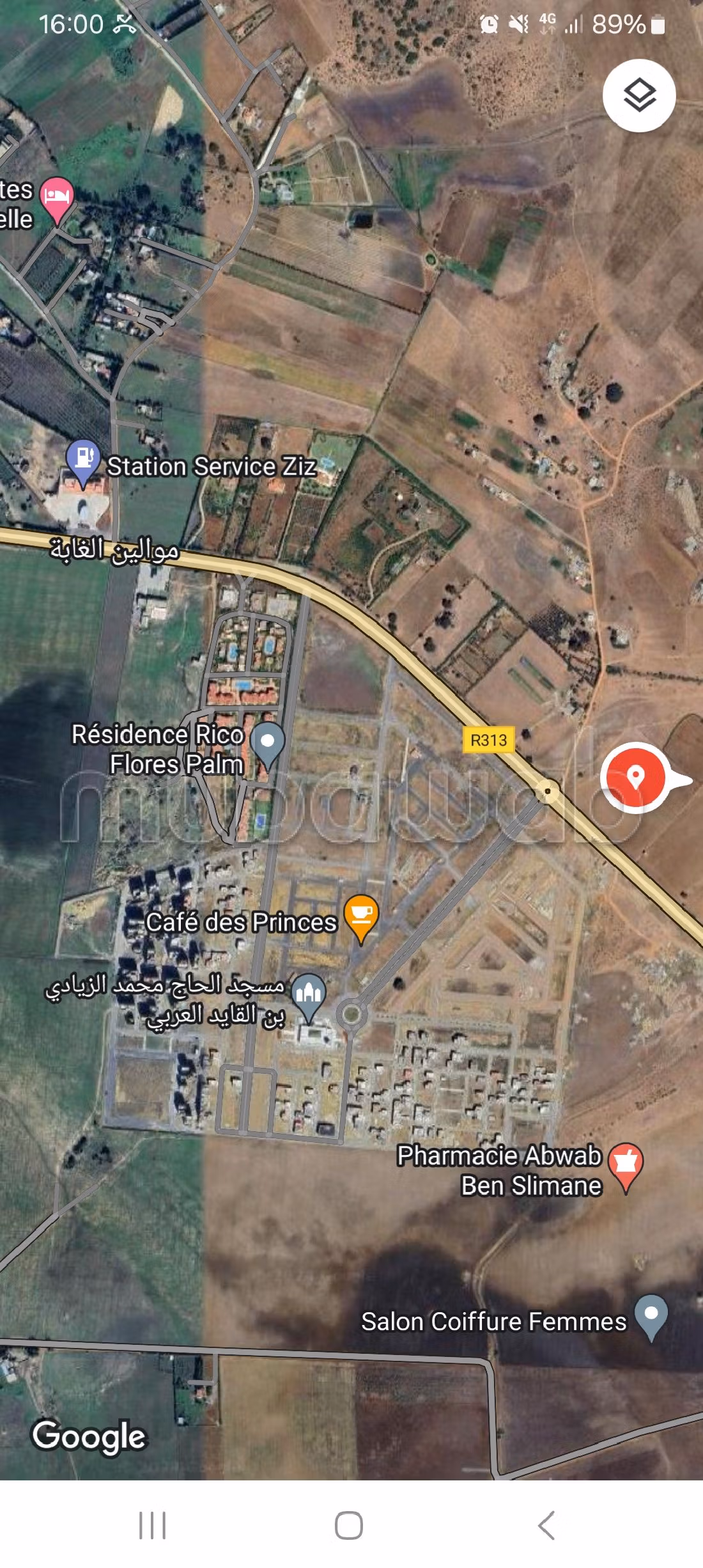Image resolution: width=703 pixels, height=1568 pixels.
Task: Open the map layers button
Action: tap(639, 96)
